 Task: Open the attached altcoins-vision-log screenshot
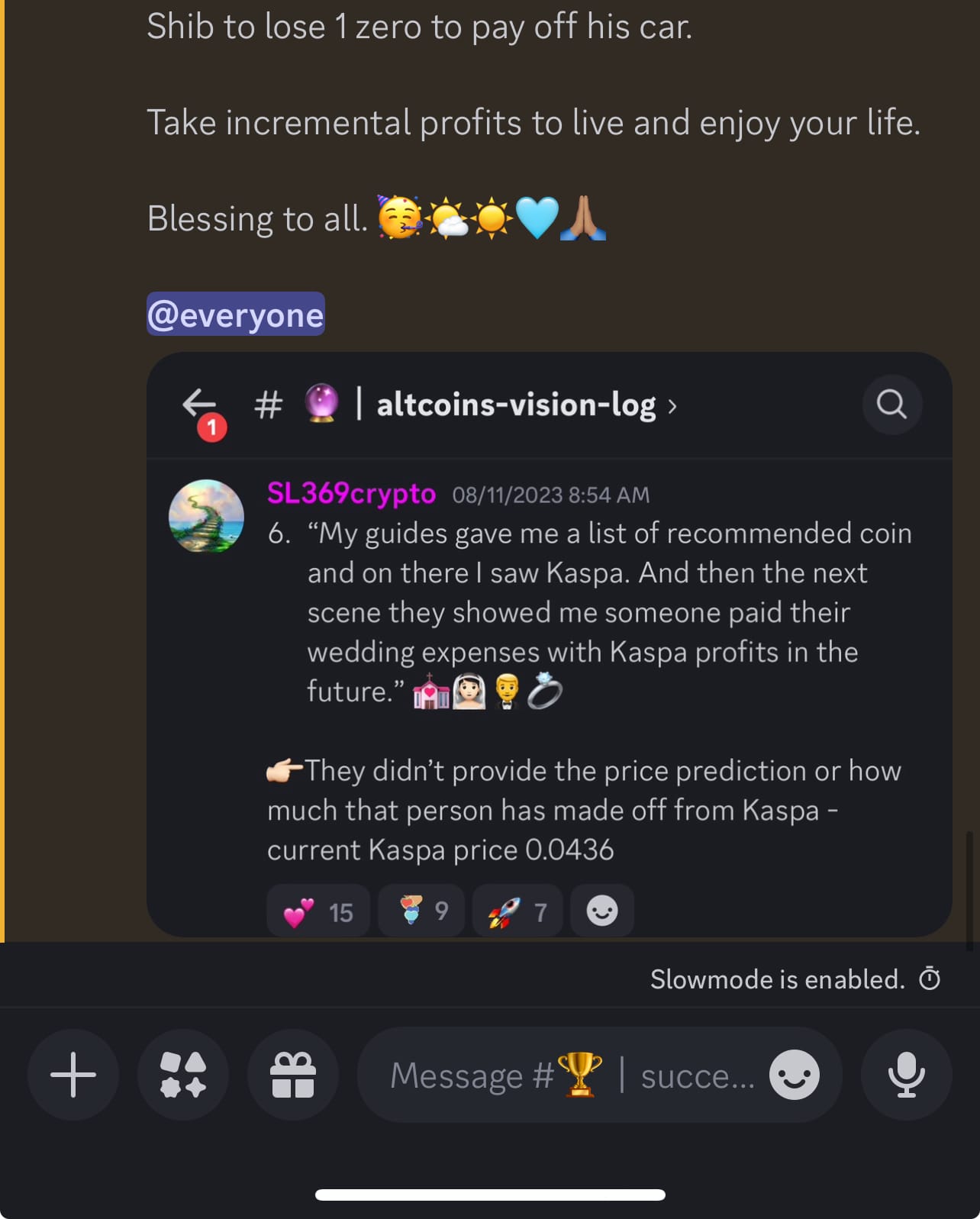point(549,643)
